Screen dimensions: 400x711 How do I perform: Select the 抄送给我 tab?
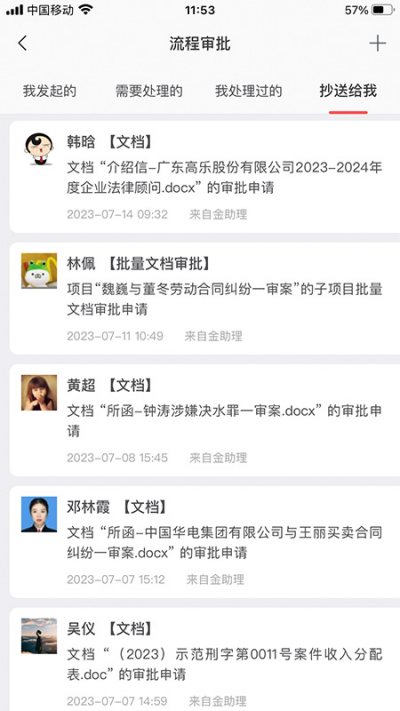pos(348,91)
